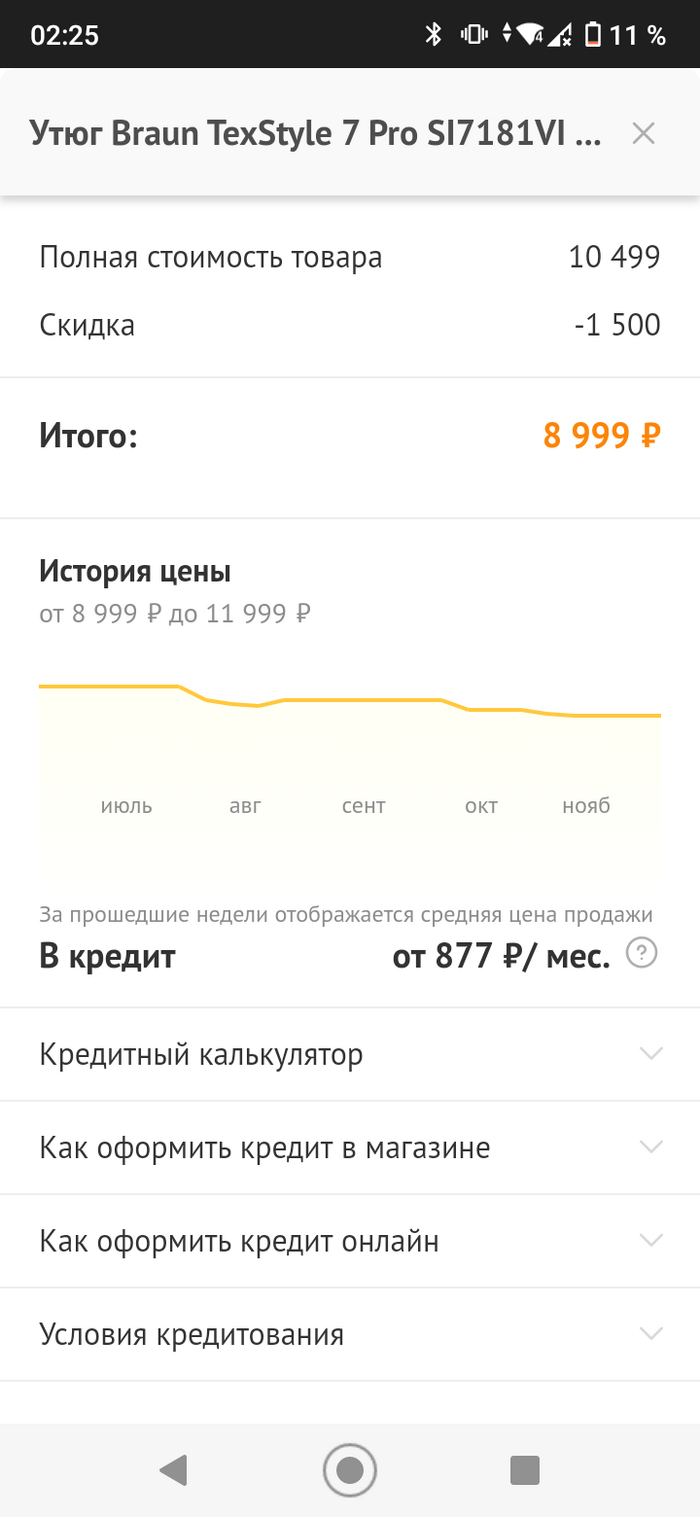Expand Условия кредитования section

350,1334
